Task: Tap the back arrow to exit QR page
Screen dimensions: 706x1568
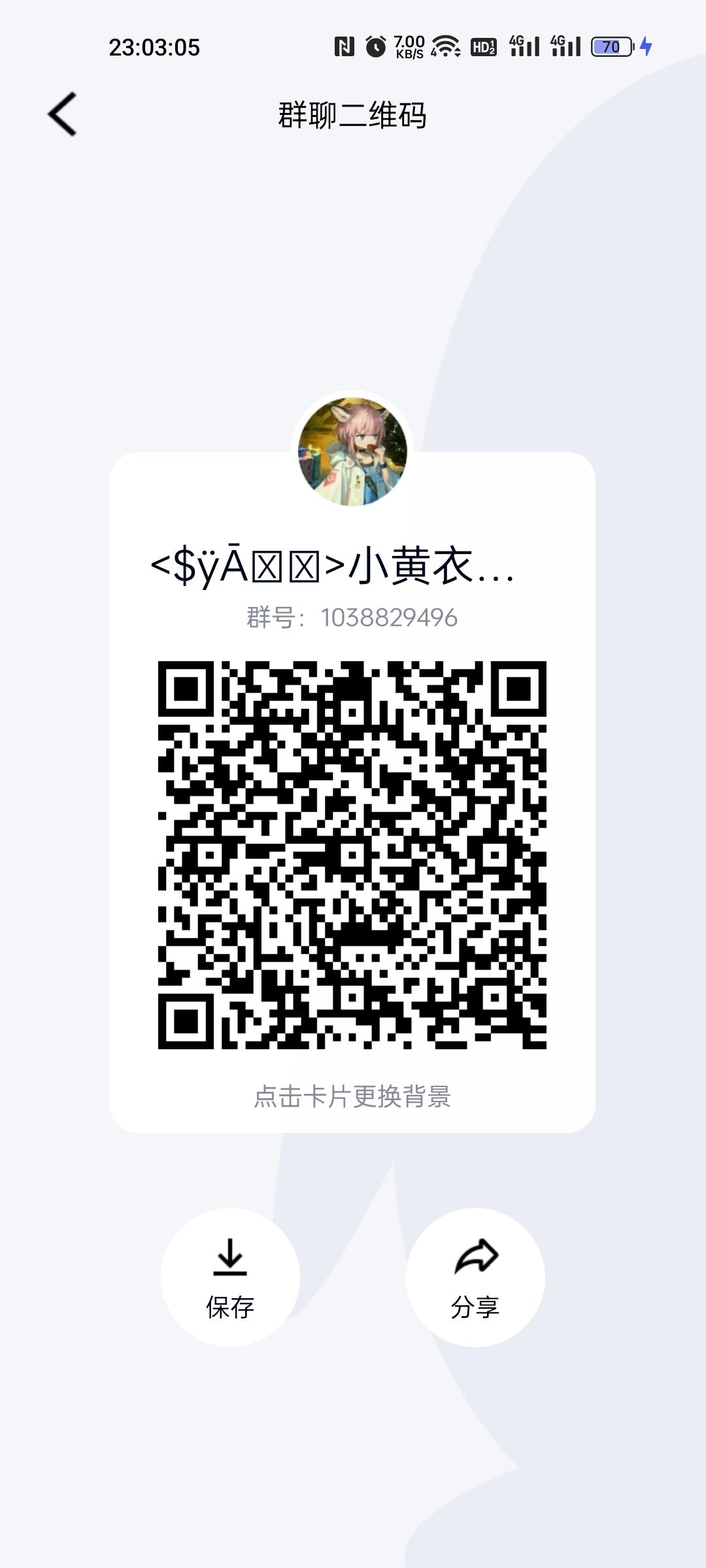Action: pyautogui.click(x=62, y=114)
